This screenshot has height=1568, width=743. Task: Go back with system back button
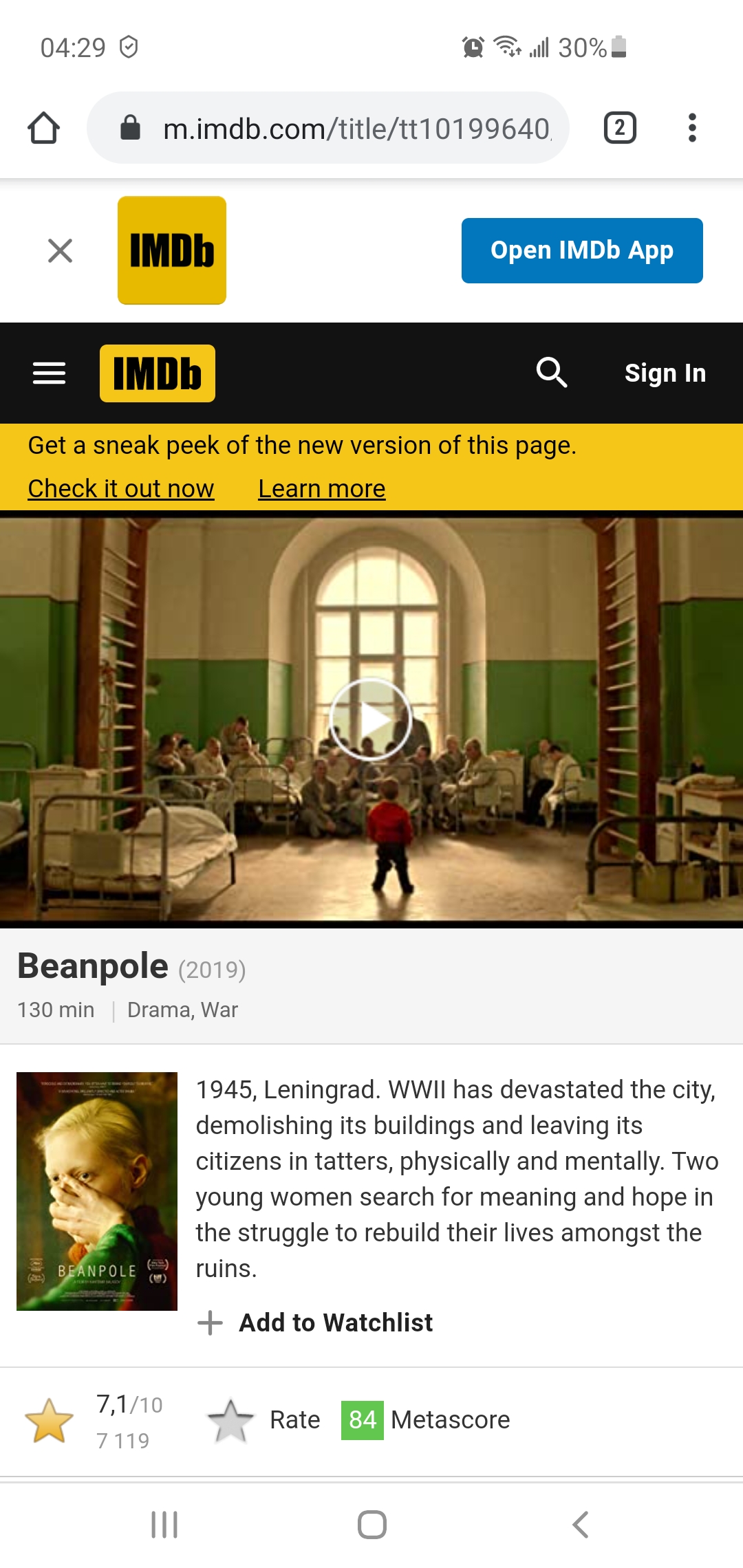click(x=581, y=1525)
